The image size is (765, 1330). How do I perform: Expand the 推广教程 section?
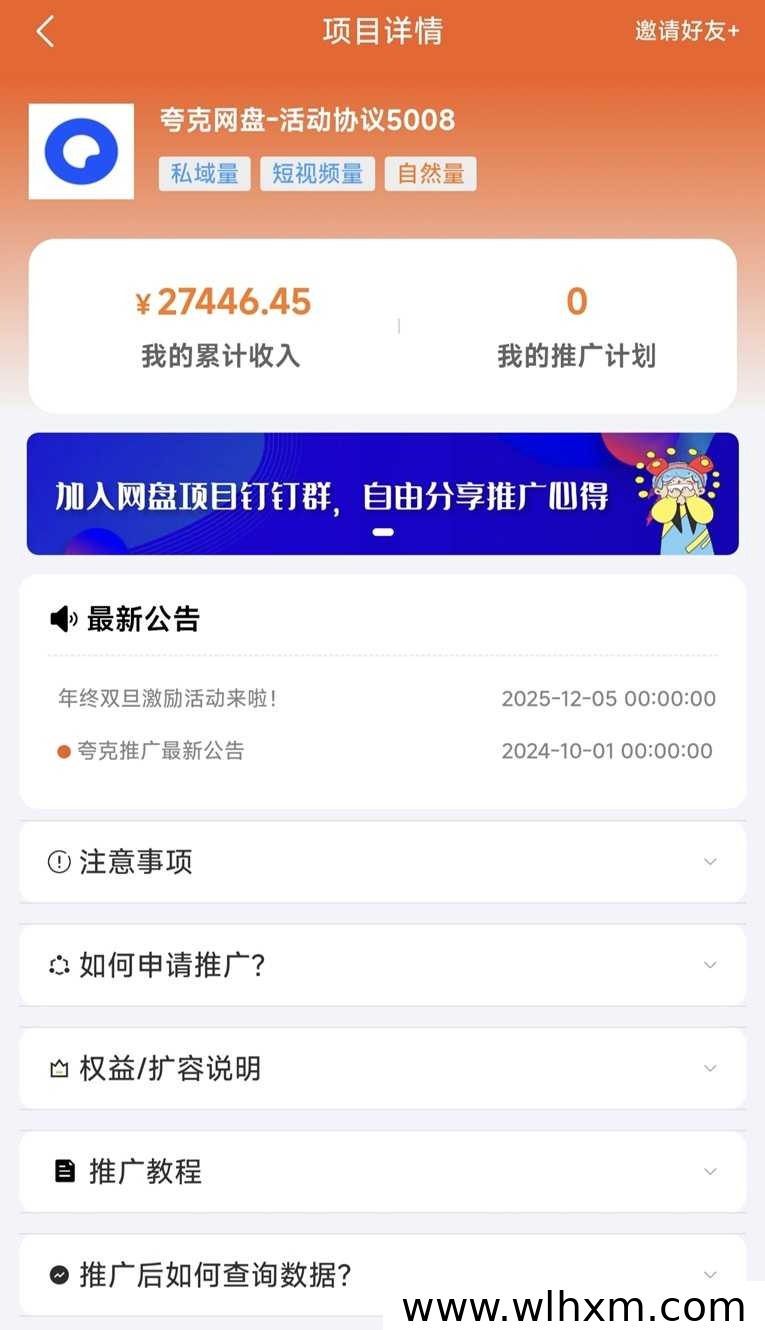[382, 1171]
